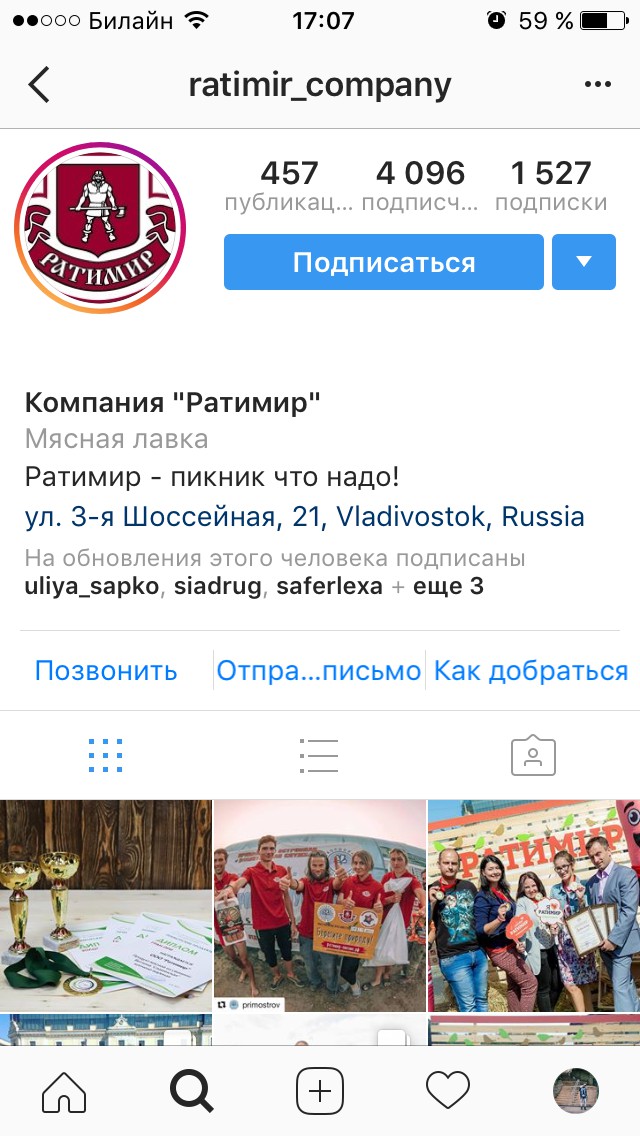View the 4 096 подписчики followers list

[x=420, y=185]
